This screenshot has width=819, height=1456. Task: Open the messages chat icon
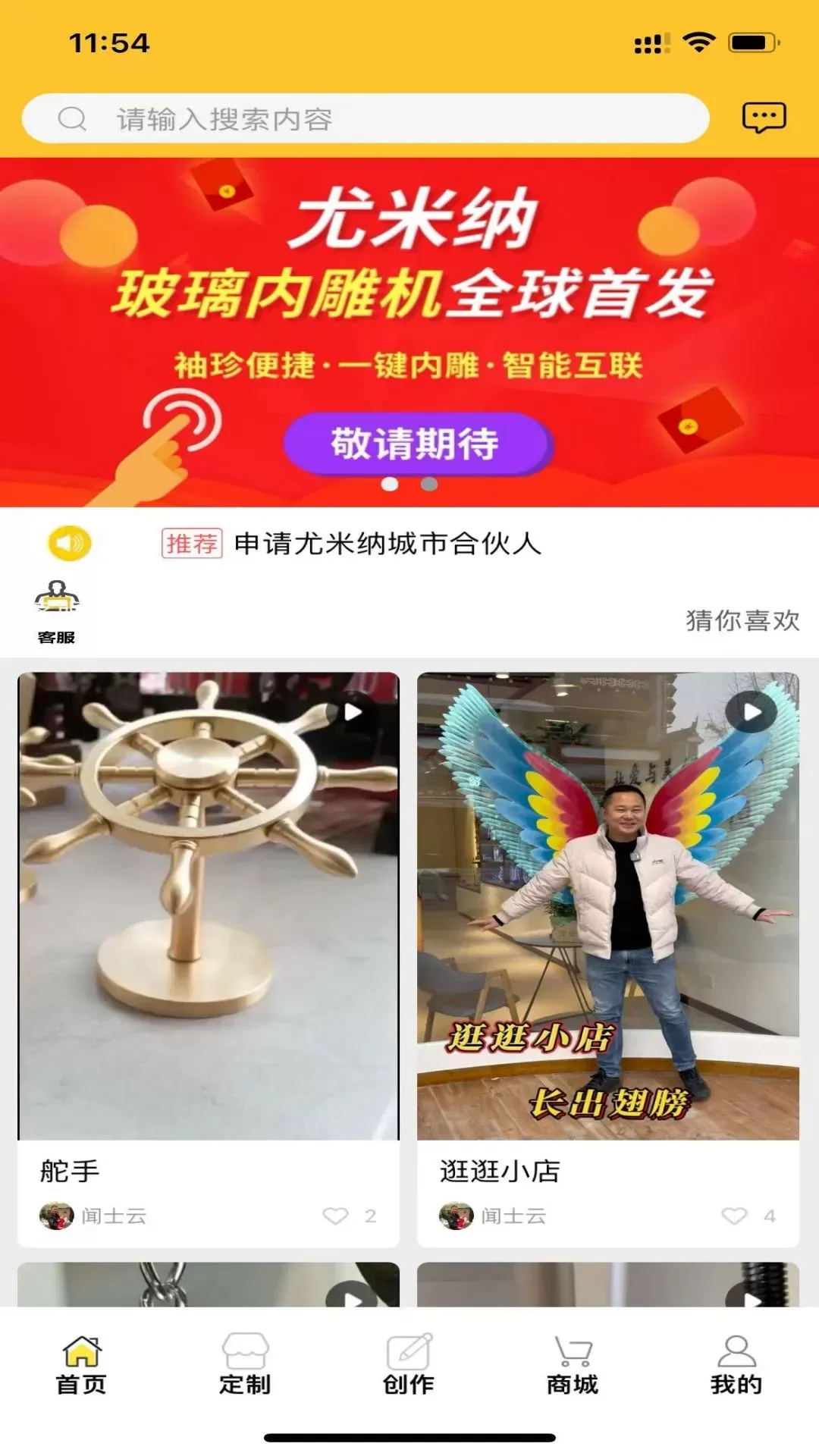click(763, 118)
